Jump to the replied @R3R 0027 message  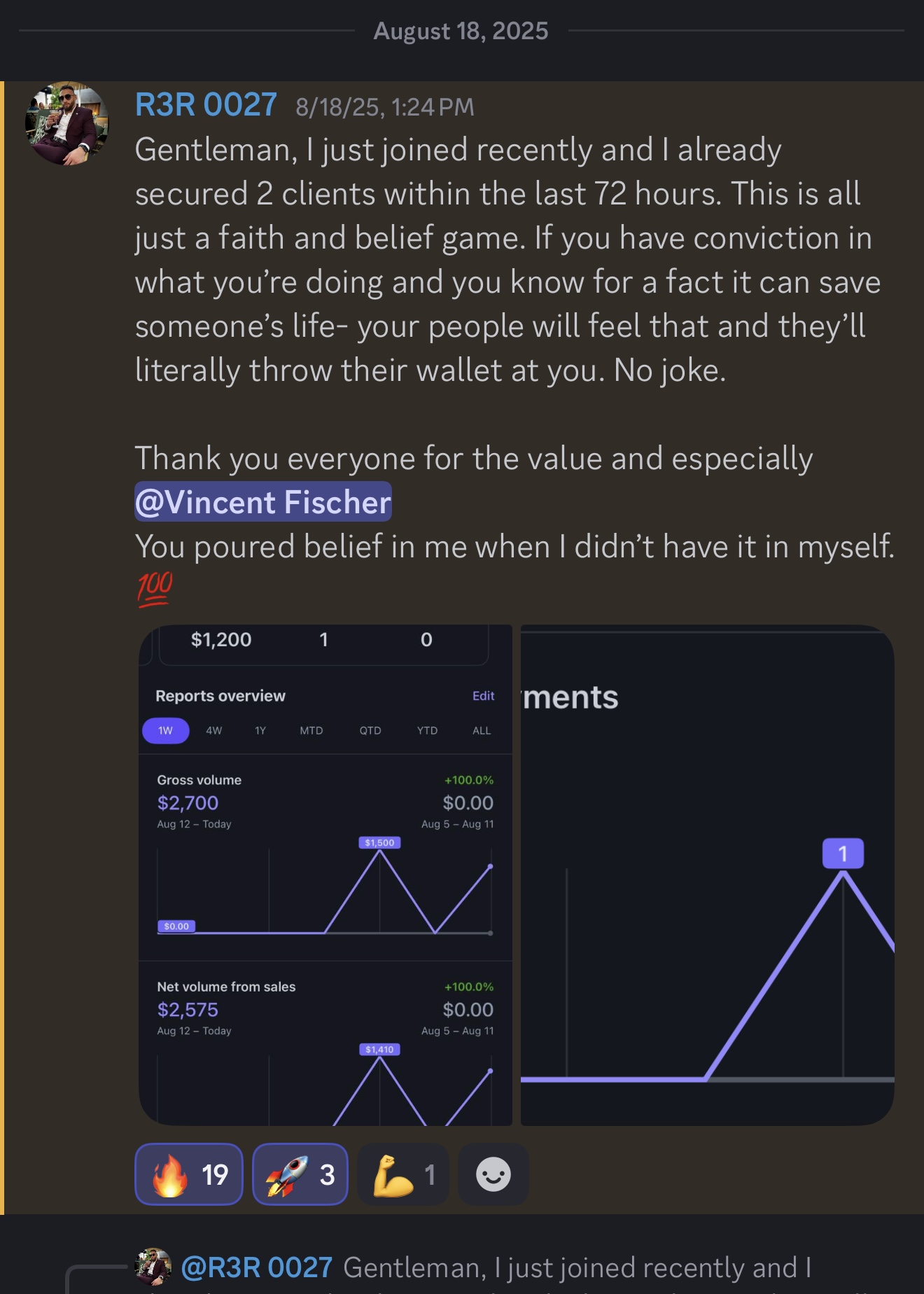tap(490, 1267)
